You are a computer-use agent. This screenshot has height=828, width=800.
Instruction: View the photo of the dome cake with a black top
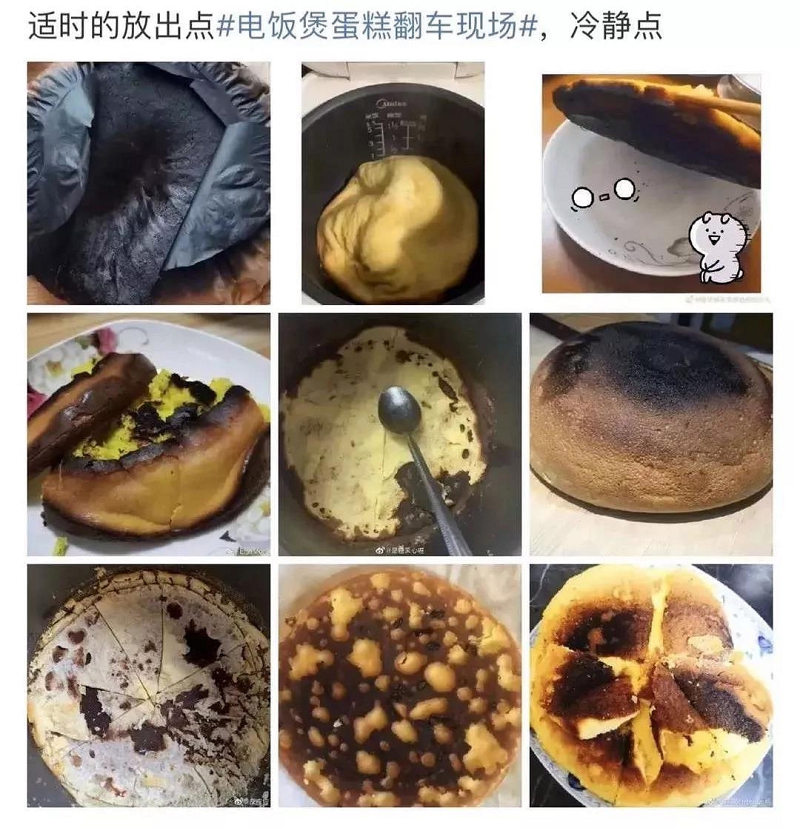(651, 435)
